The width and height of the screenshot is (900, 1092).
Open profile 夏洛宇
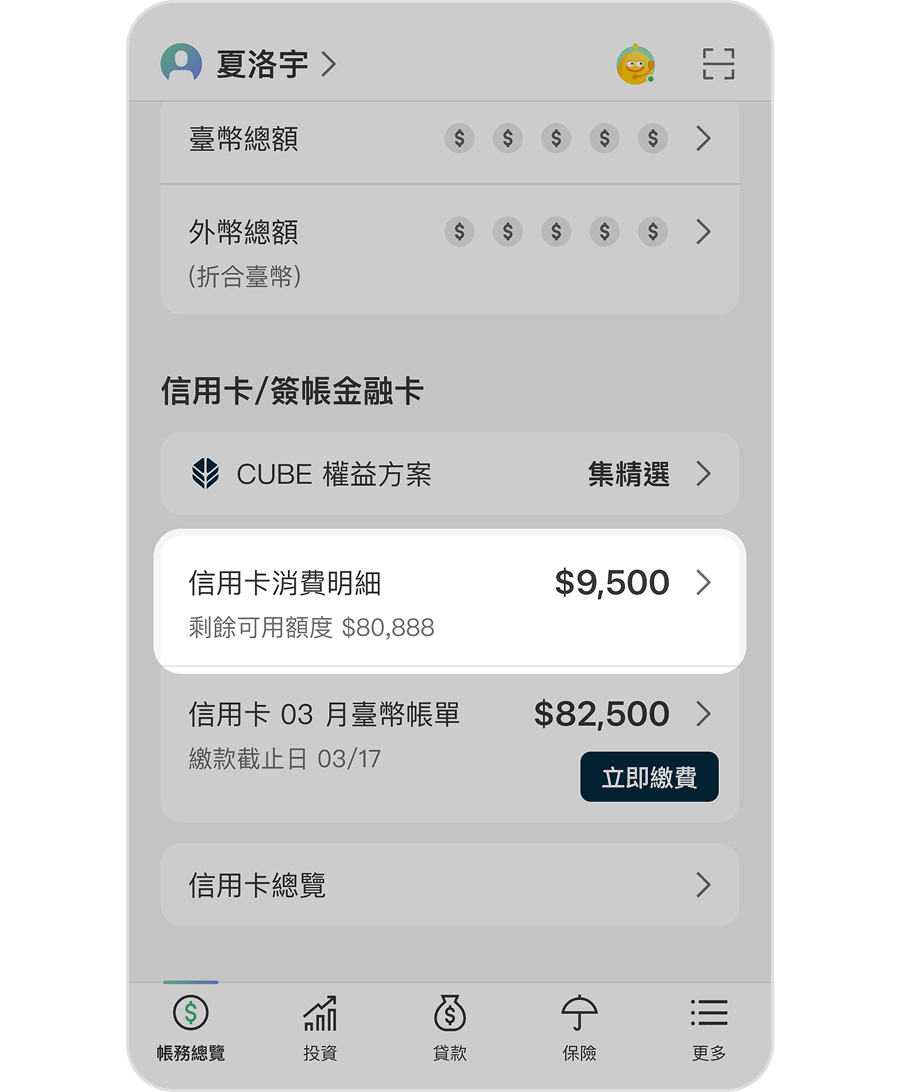250,65
